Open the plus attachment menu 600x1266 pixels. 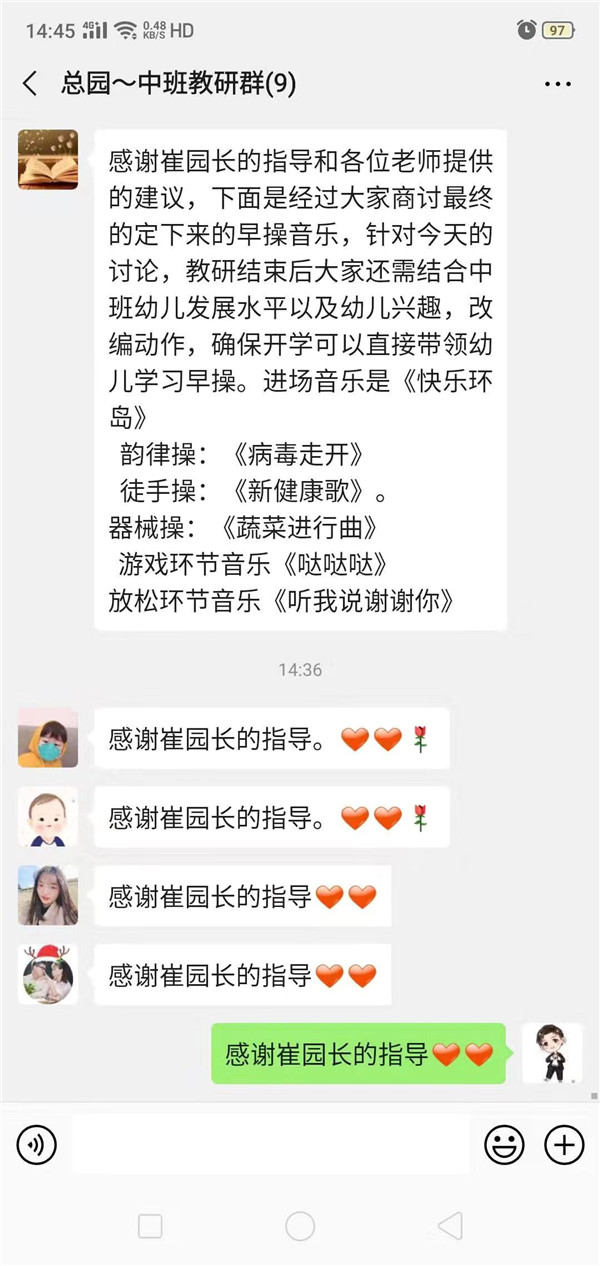(x=564, y=1145)
